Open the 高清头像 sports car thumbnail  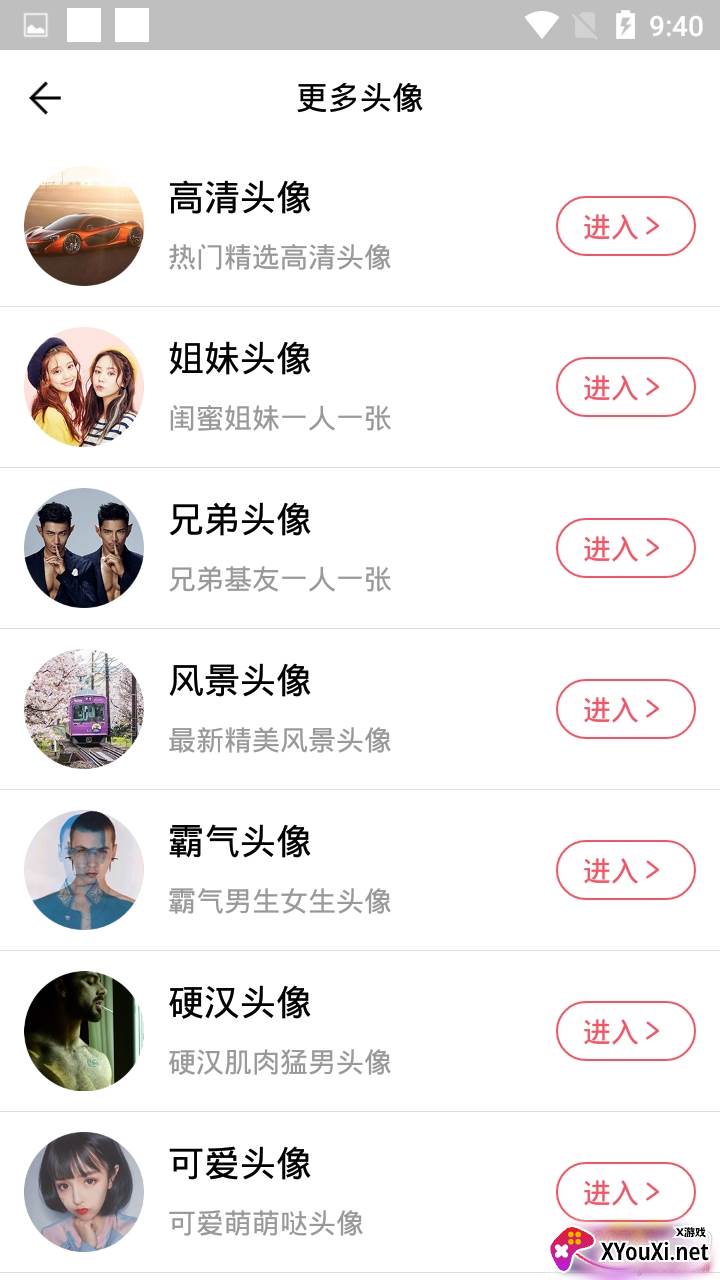coord(84,226)
